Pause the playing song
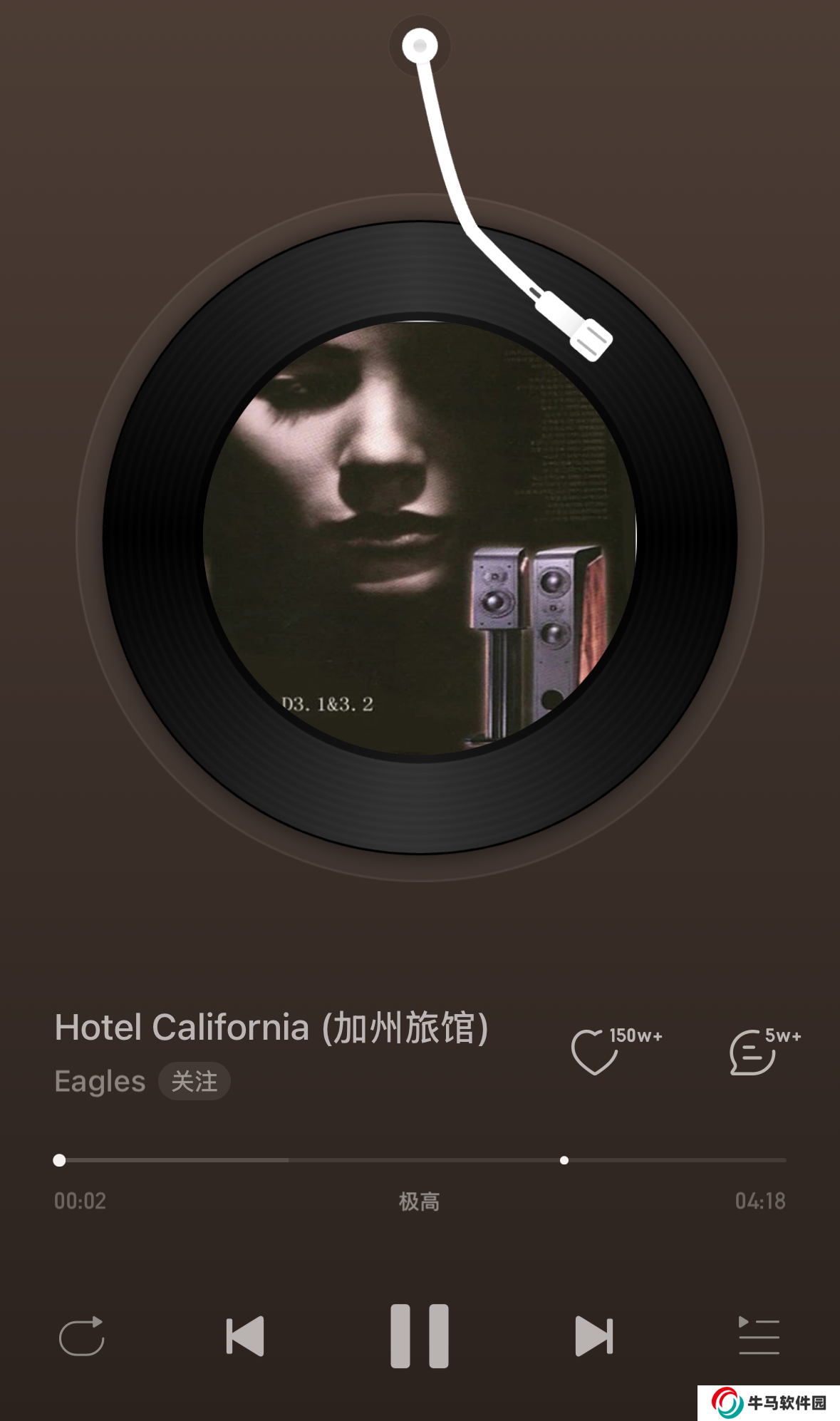Image resolution: width=840 pixels, height=1421 pixels. [419, 1335]
